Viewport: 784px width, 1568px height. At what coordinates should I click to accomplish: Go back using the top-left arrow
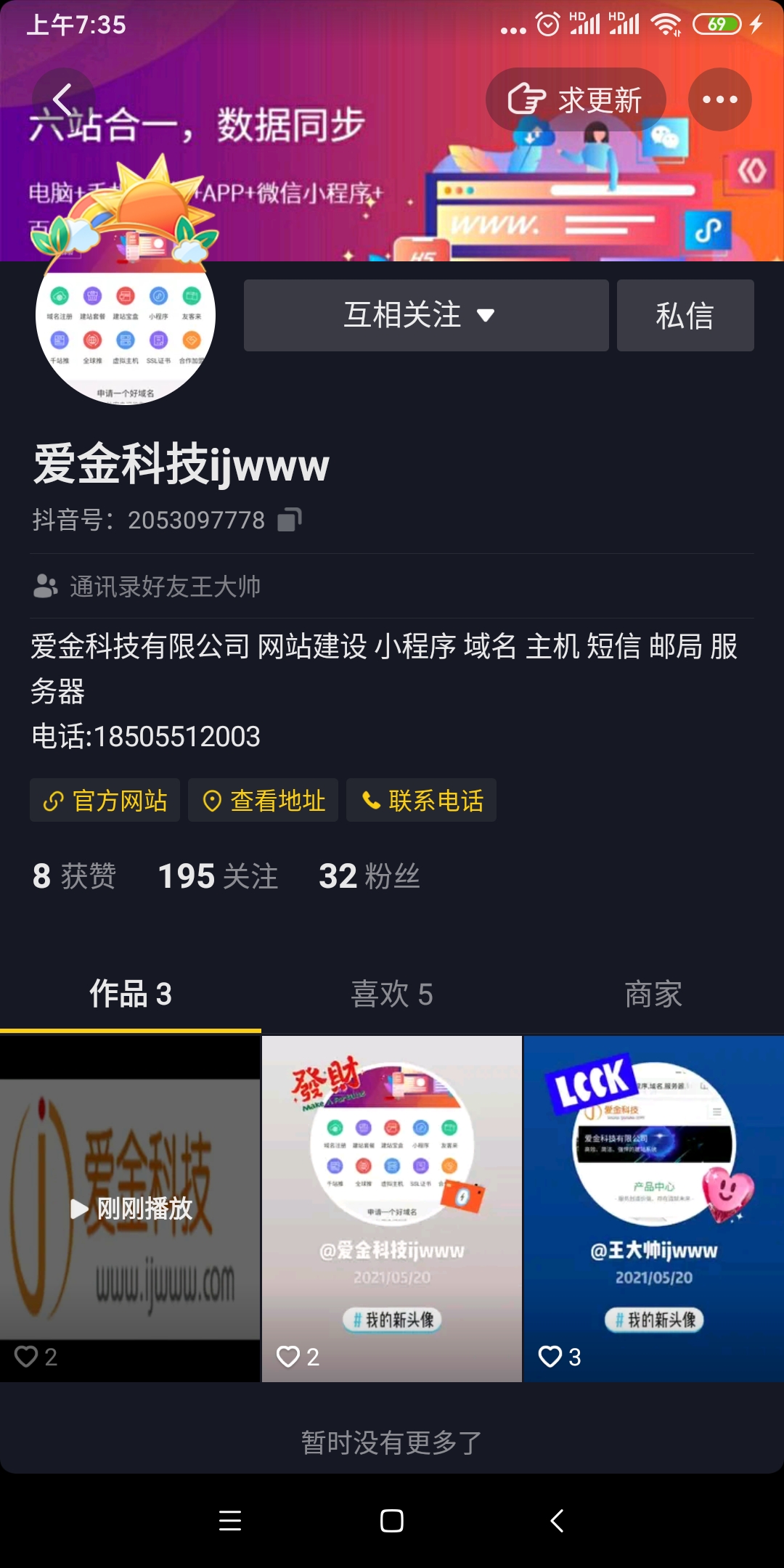pos(64,99)
